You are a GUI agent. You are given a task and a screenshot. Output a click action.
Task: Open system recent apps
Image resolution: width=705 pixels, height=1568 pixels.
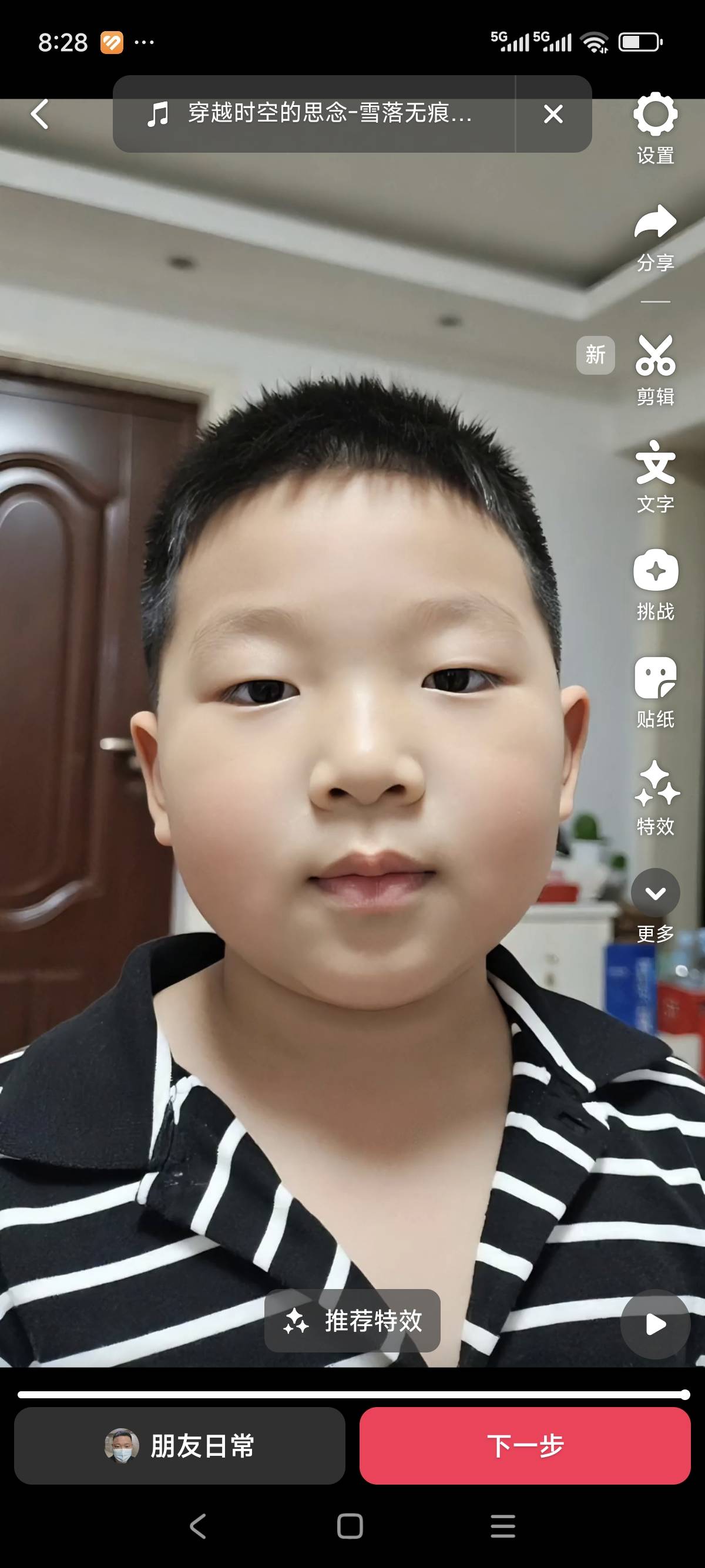coord(503,1526)
